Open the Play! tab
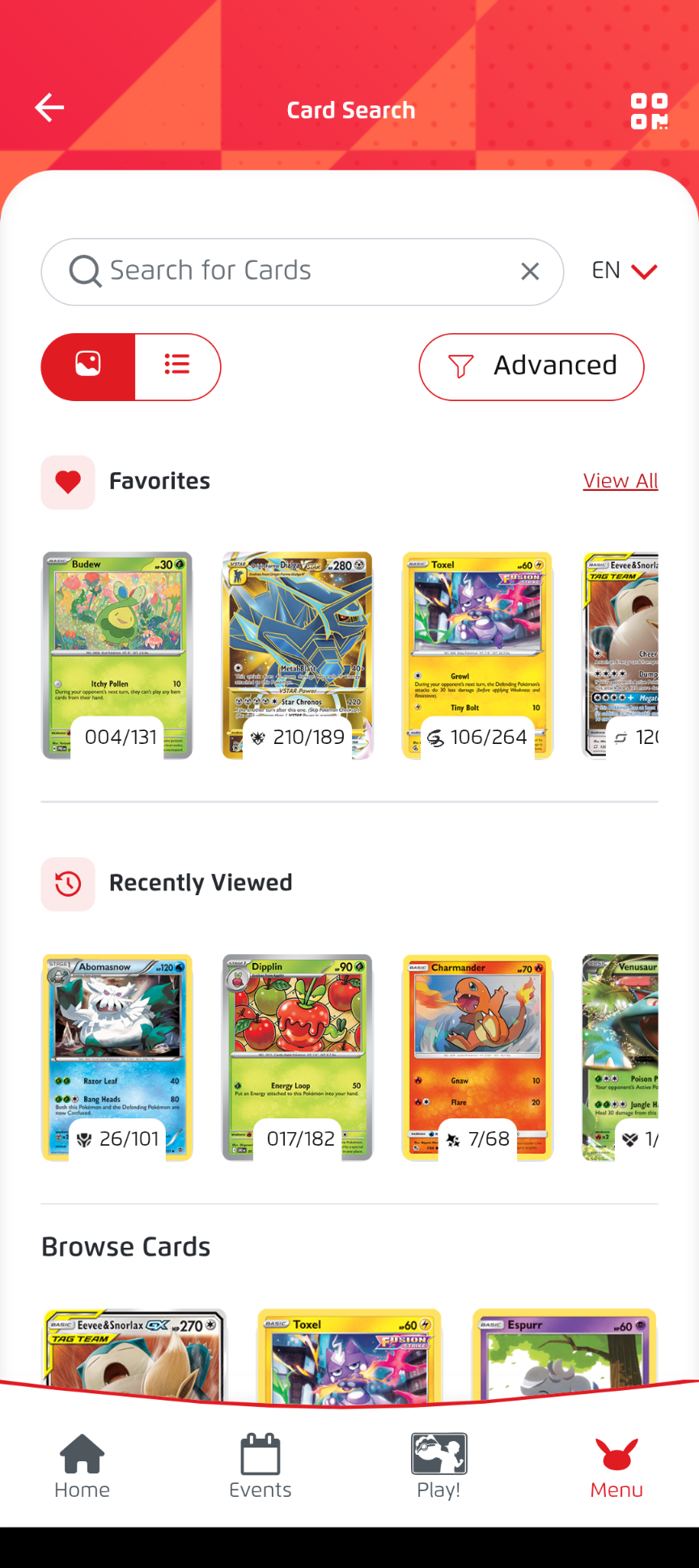 click(438, 1467)
